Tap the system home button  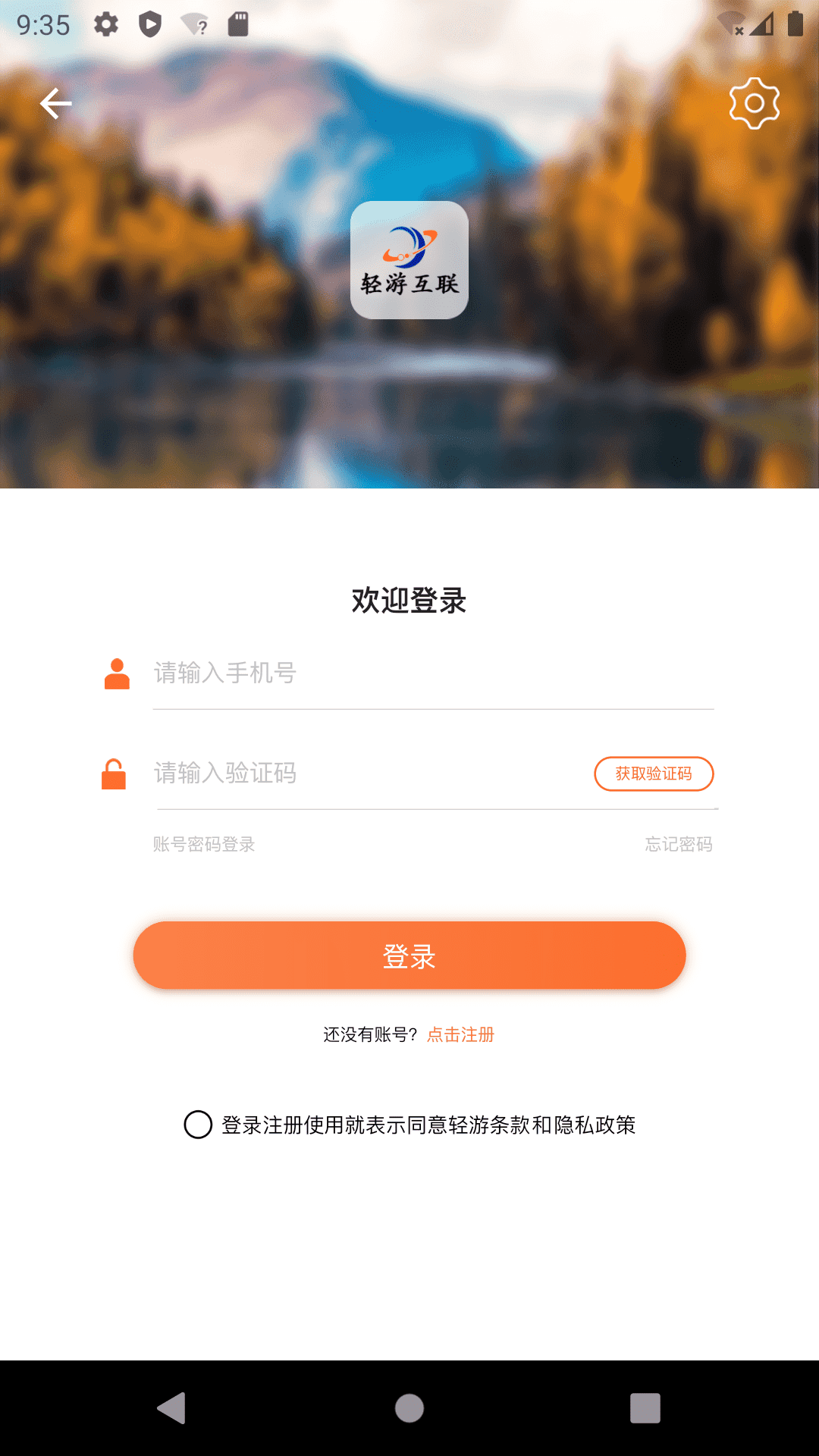(409, 1408)
